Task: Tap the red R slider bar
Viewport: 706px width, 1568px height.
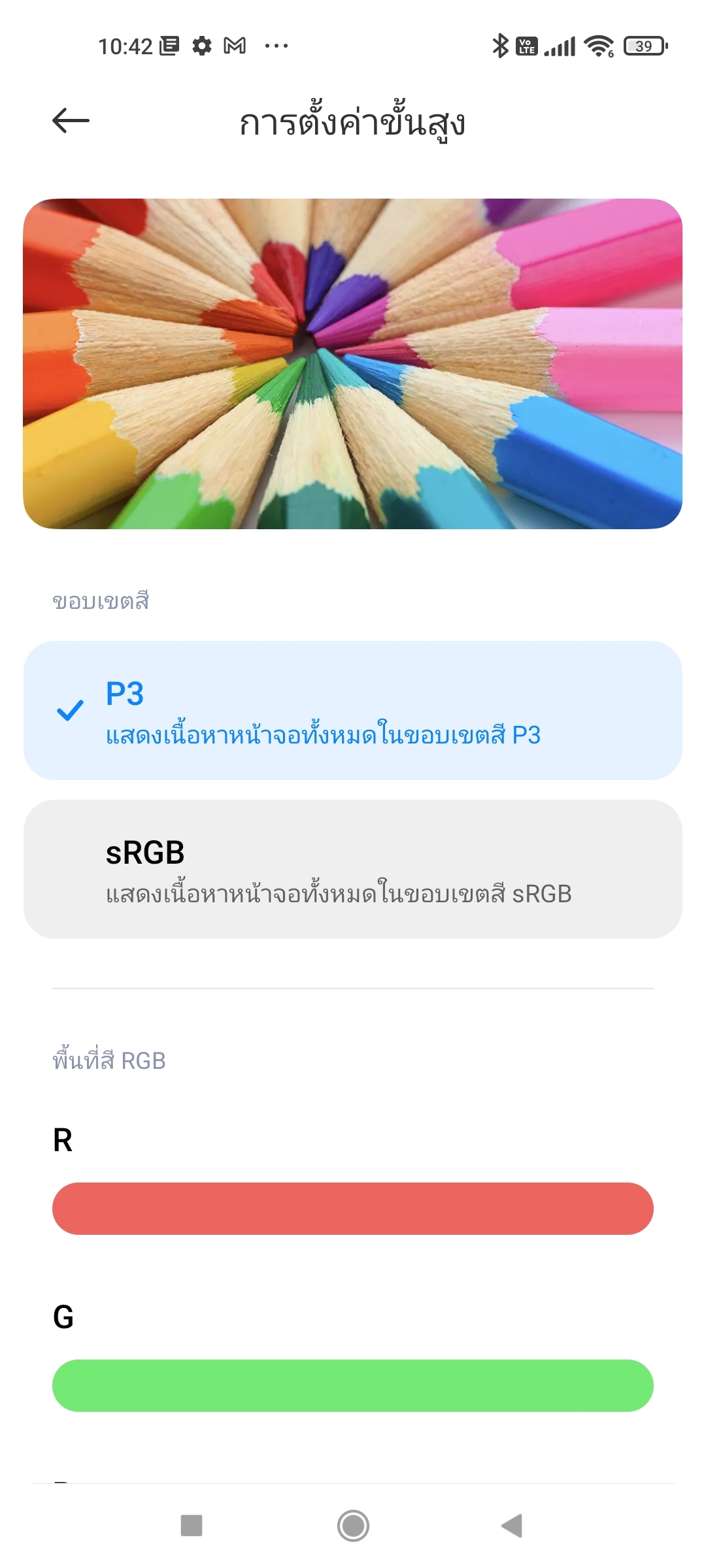Action: coord(353,1209)
